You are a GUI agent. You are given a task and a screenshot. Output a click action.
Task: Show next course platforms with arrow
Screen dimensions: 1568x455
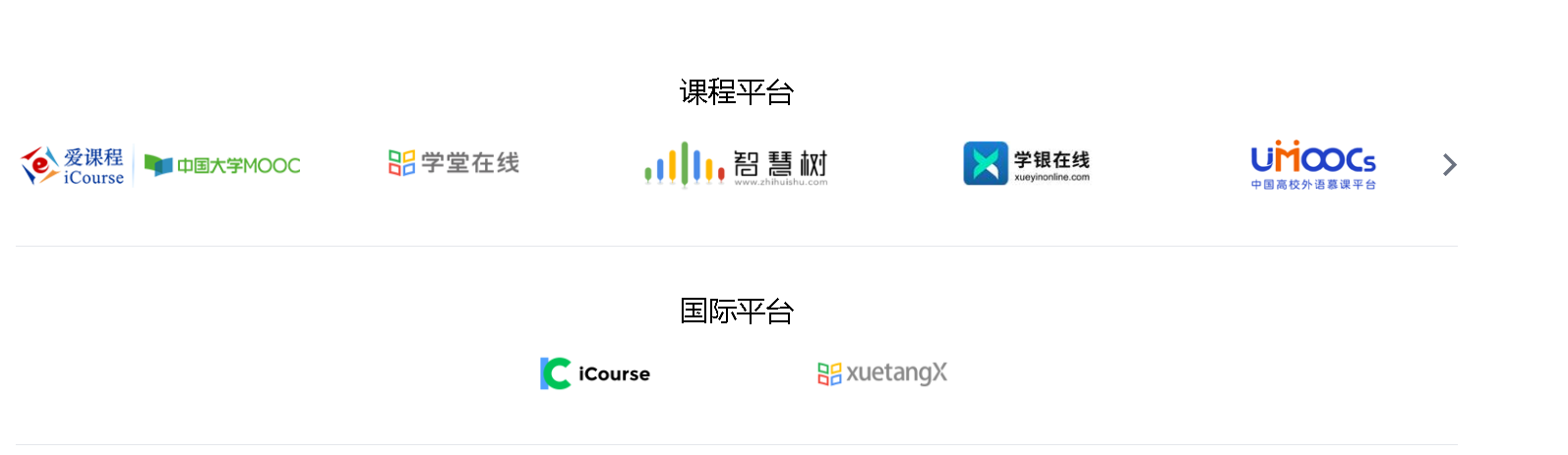(x=1449, y=165)
